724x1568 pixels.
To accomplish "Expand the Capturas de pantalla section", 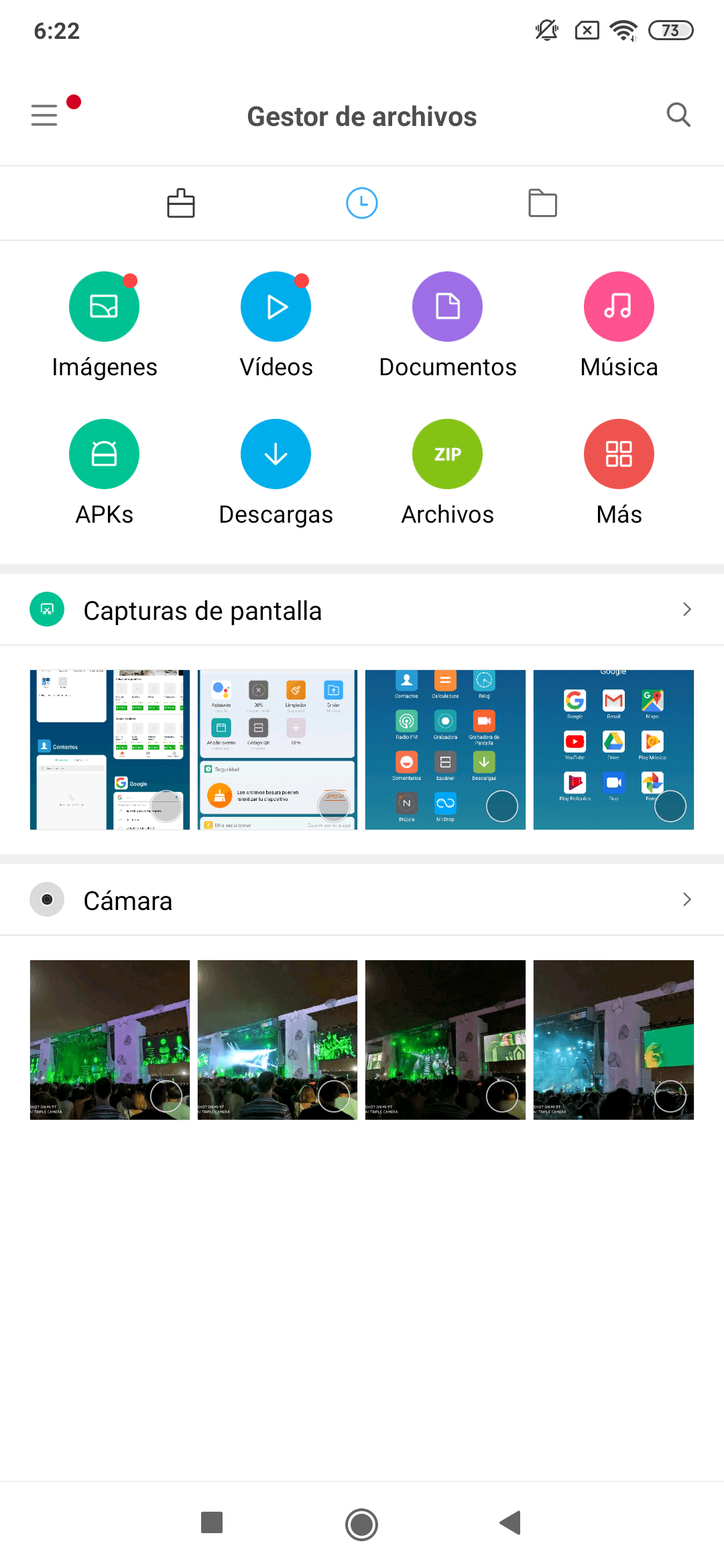I will tap(686, 610).
